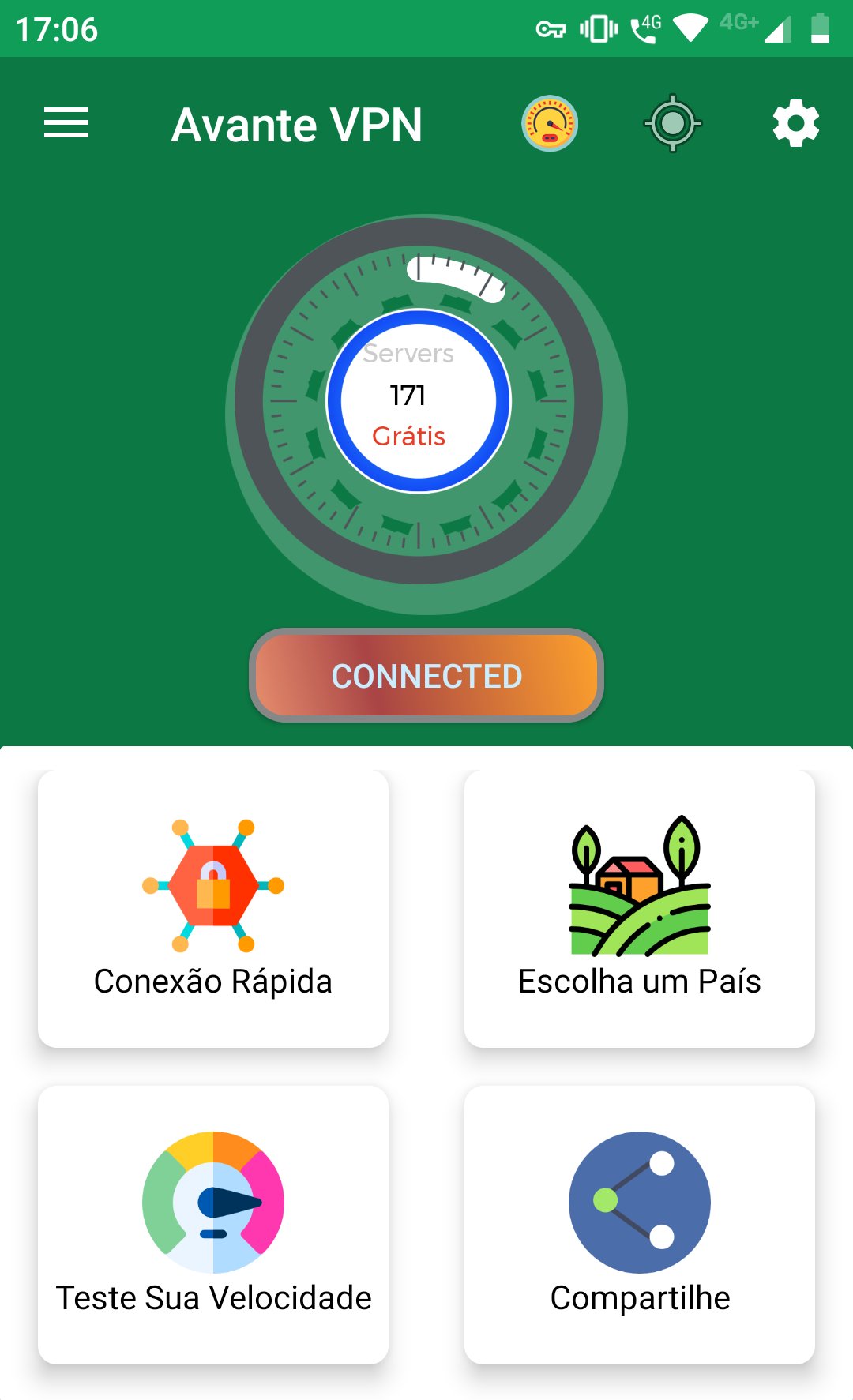
Task: Select the location target icon near the title
Action: point(673,123)
